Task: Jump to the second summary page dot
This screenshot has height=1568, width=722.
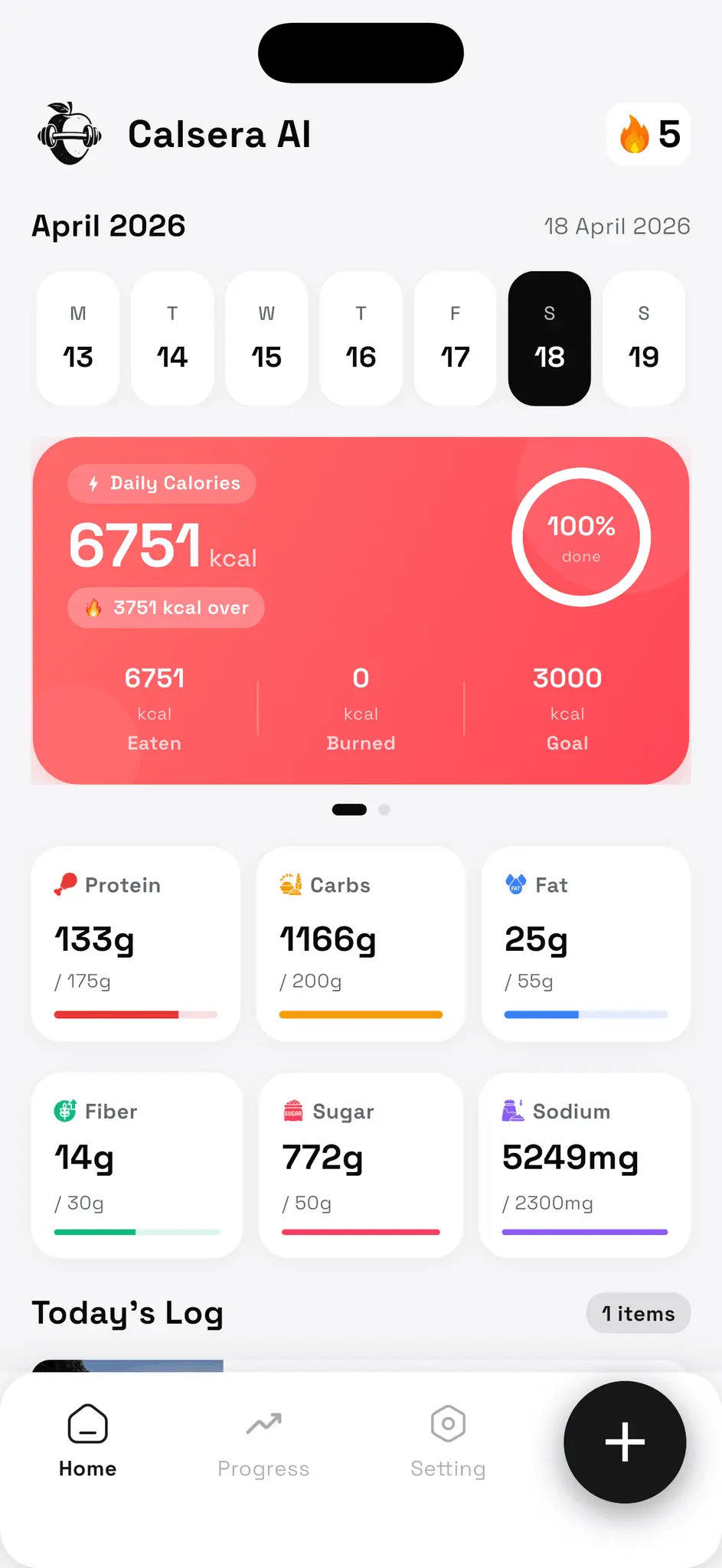Action: (384, 809)
